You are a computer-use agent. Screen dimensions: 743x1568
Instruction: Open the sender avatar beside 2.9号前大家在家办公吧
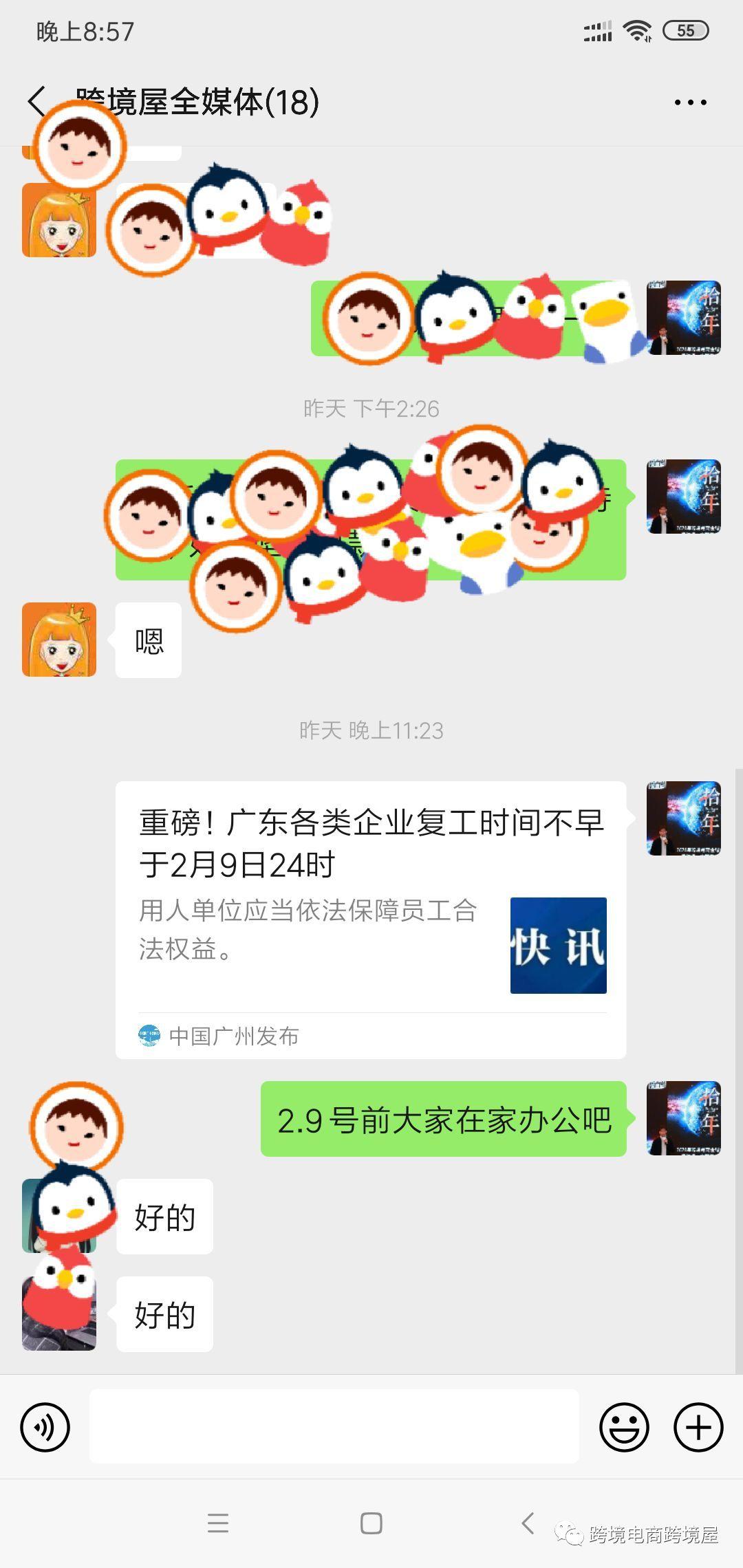tap(683, 1118)
